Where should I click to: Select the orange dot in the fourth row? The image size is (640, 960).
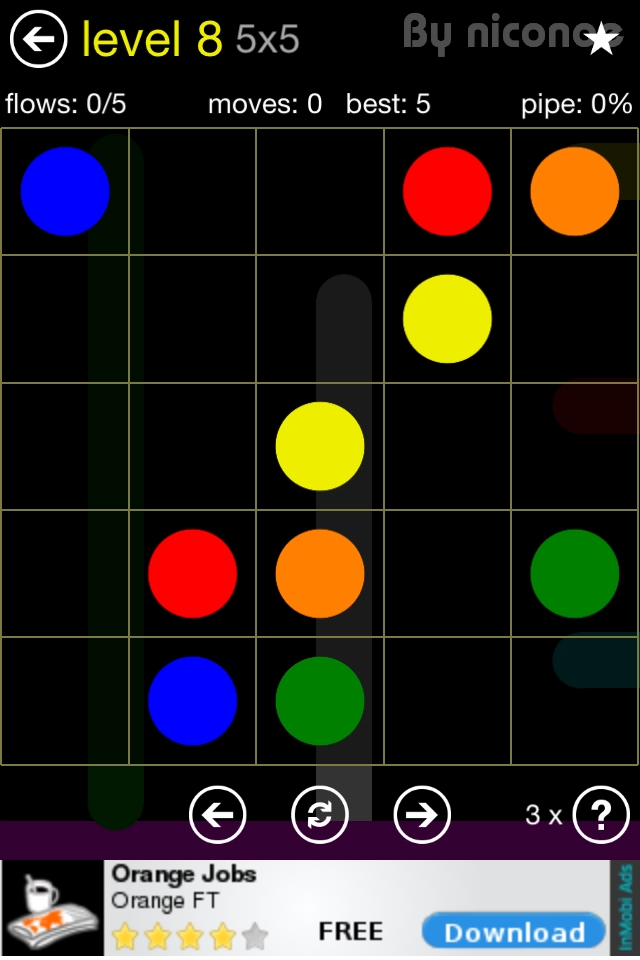pos(320,574)
